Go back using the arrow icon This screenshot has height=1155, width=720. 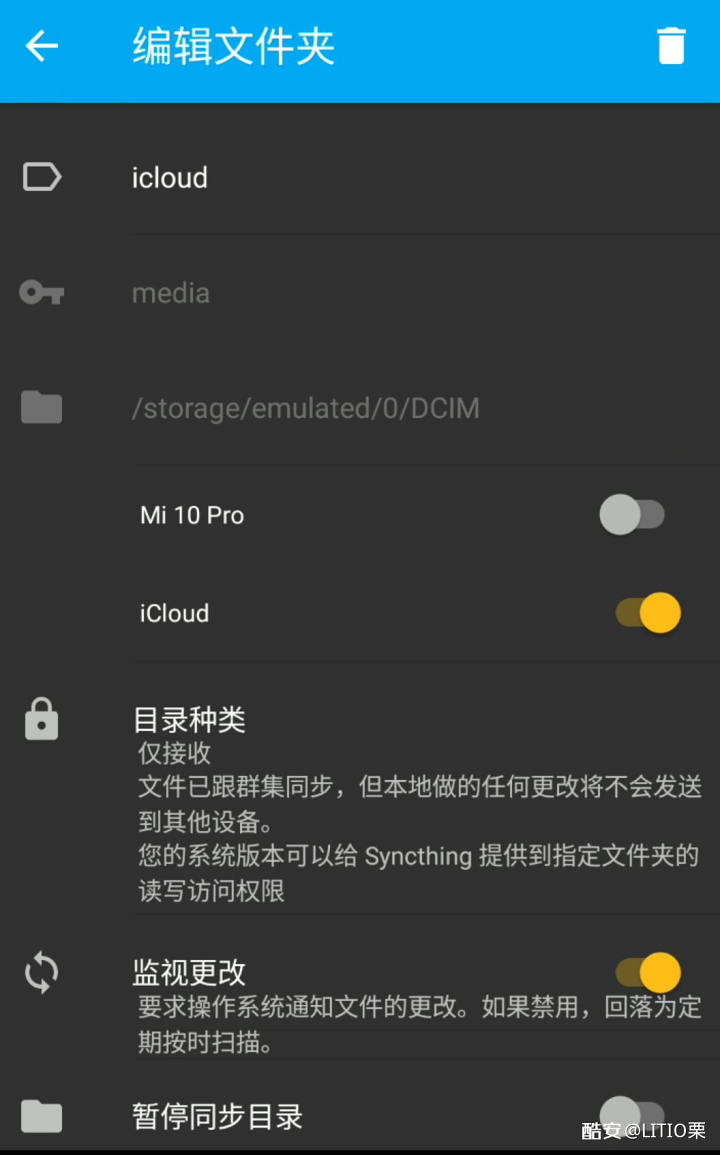point(41,46)
